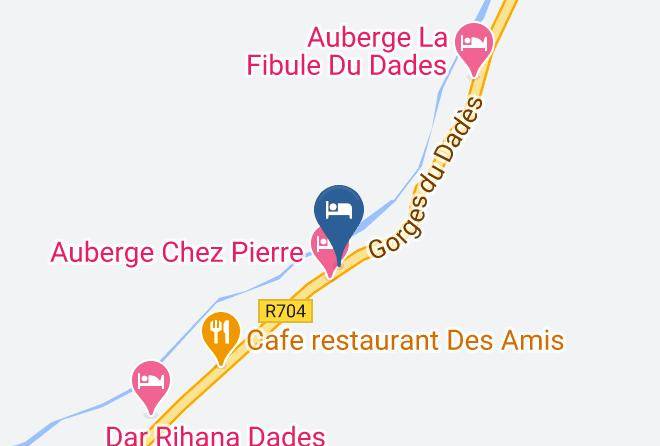
Task: Tap the blue selected hotel marker
Action: (339, 212)
